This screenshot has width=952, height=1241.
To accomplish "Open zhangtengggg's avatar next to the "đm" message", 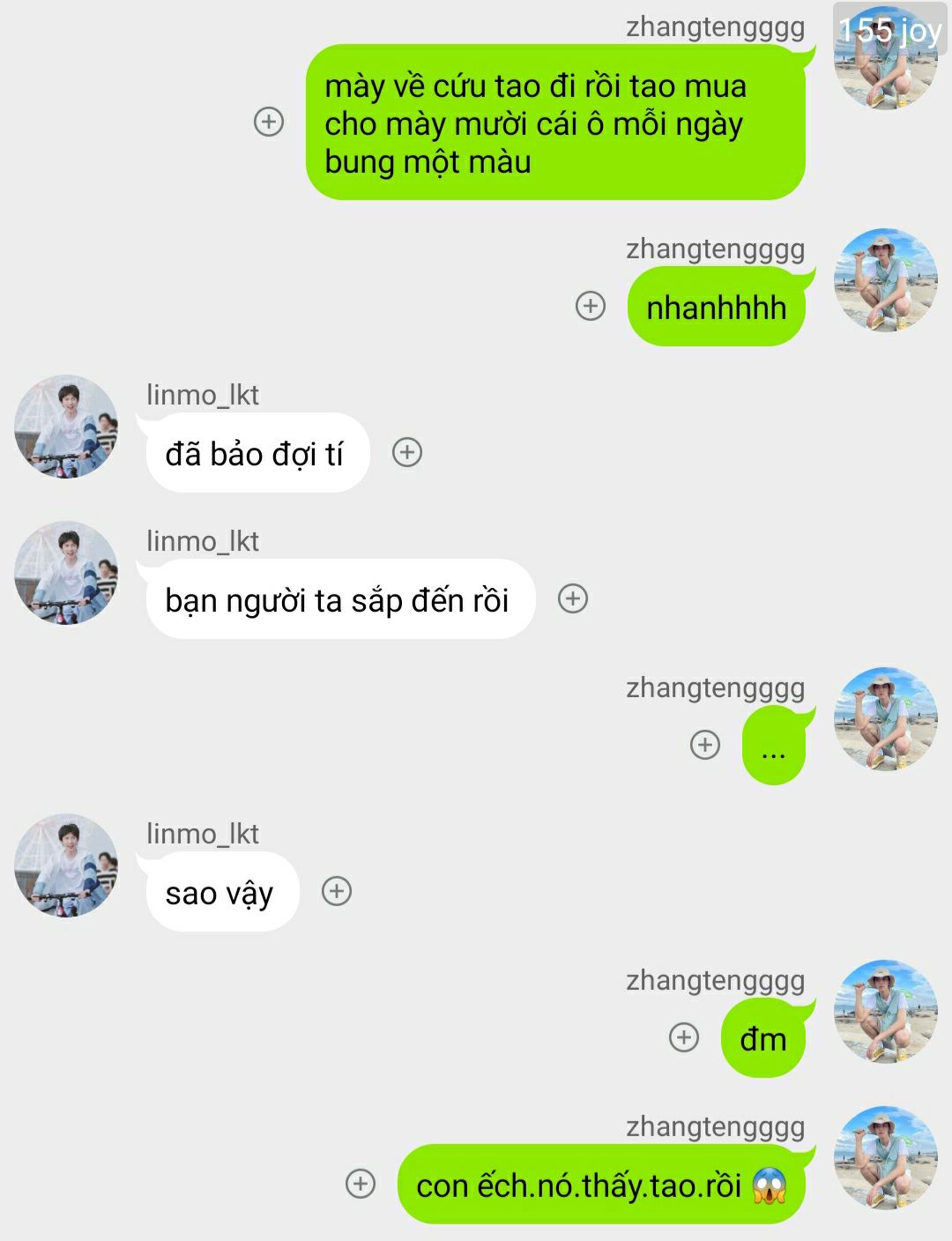I will (x=885, y=1012).
